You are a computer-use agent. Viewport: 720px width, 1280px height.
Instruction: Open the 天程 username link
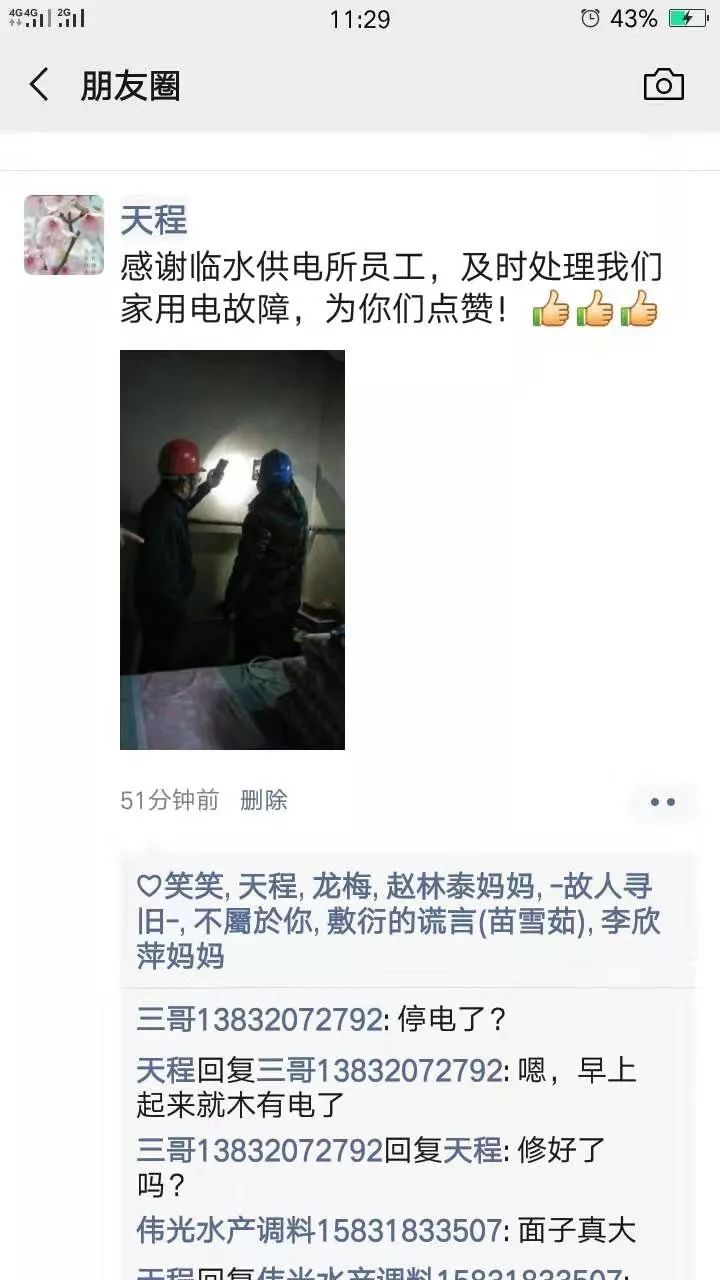[154, 219]
